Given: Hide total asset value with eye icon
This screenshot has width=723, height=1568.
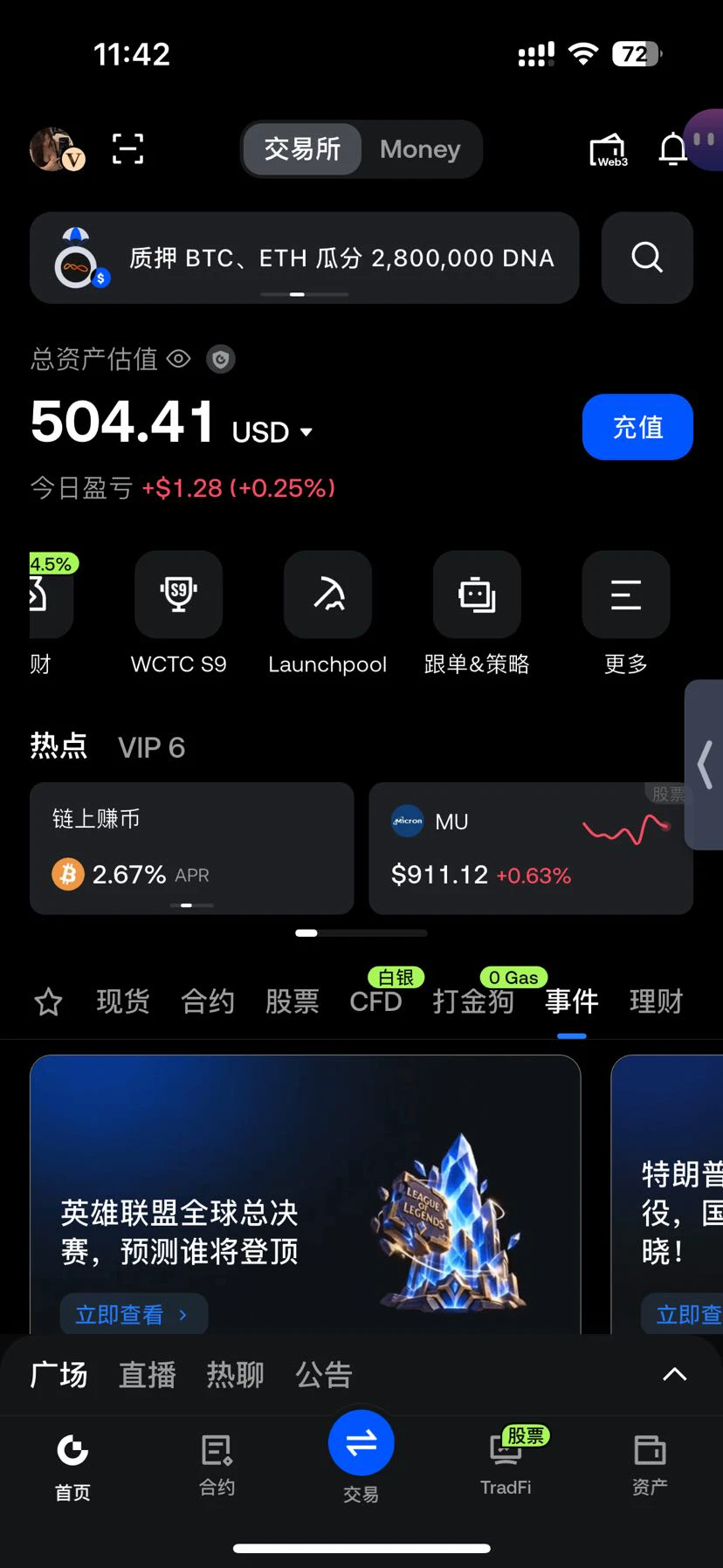Looking at the screenshot, I should coord(178,359).
